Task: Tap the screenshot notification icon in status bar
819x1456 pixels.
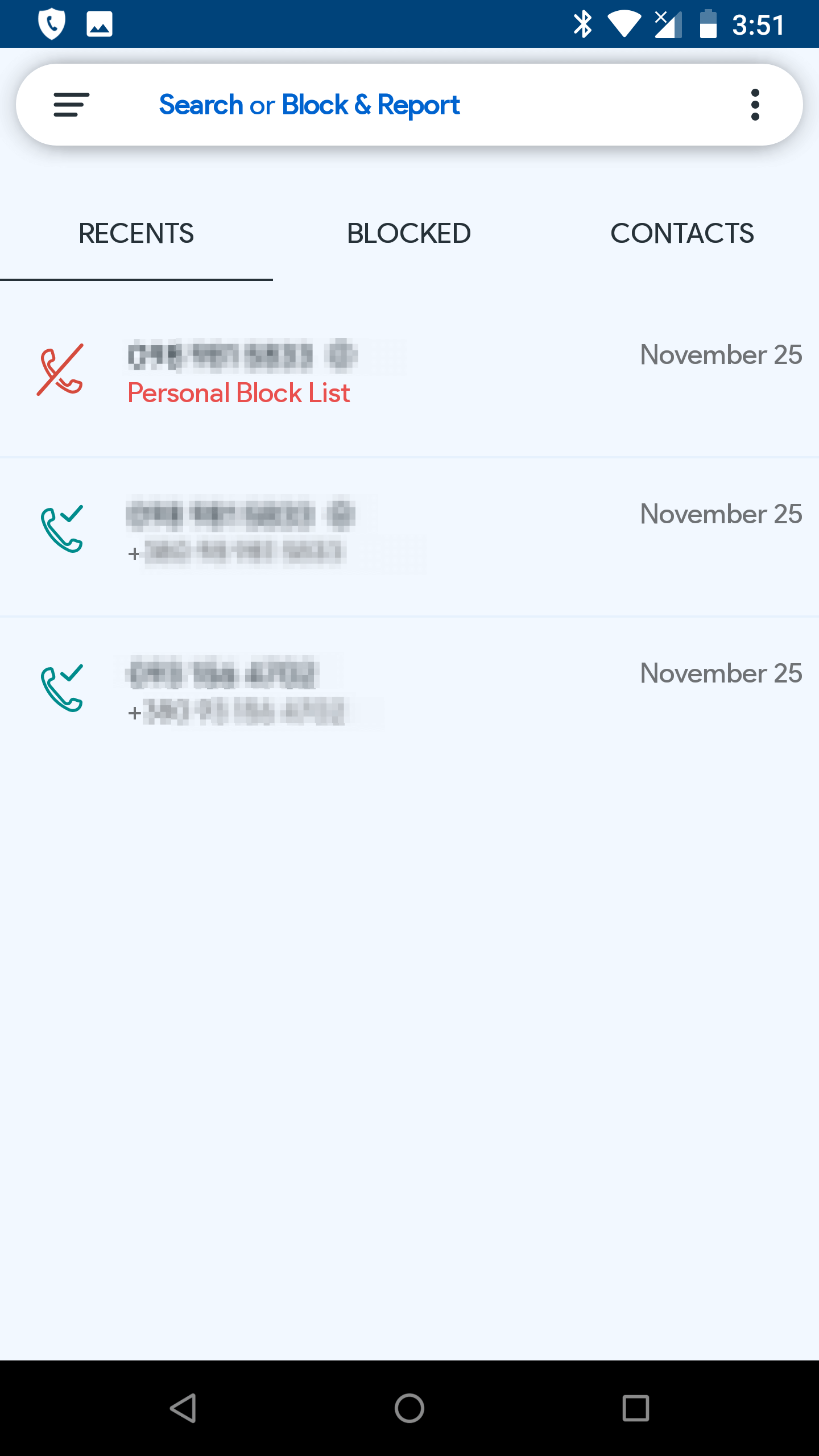Action: (x=100, y=23)
